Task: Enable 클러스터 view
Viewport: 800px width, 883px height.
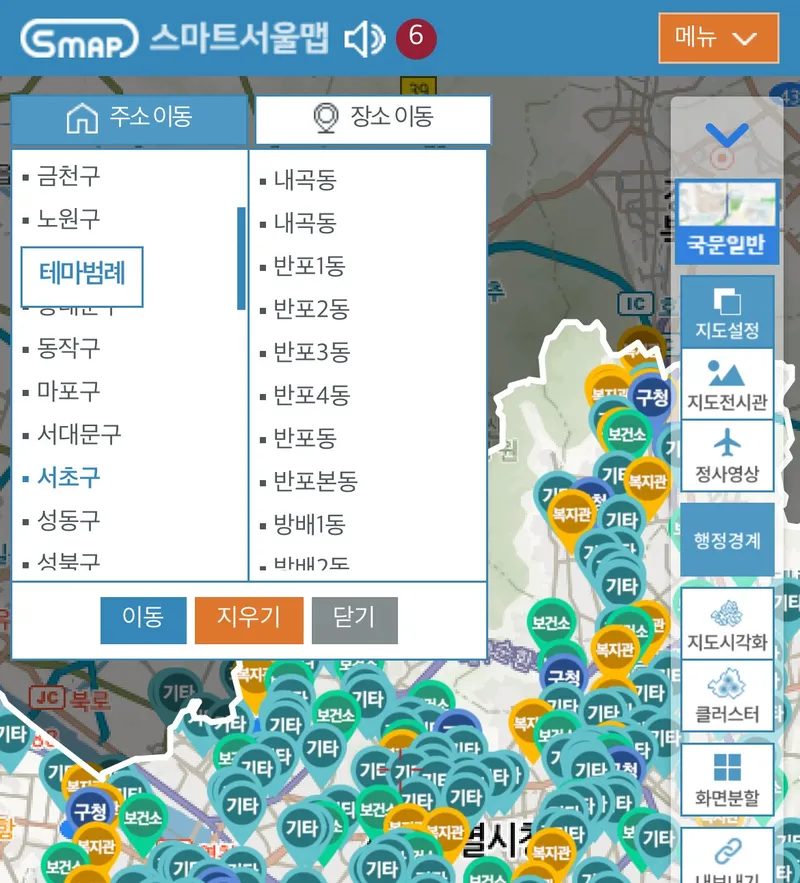Action: coord(727,695)
